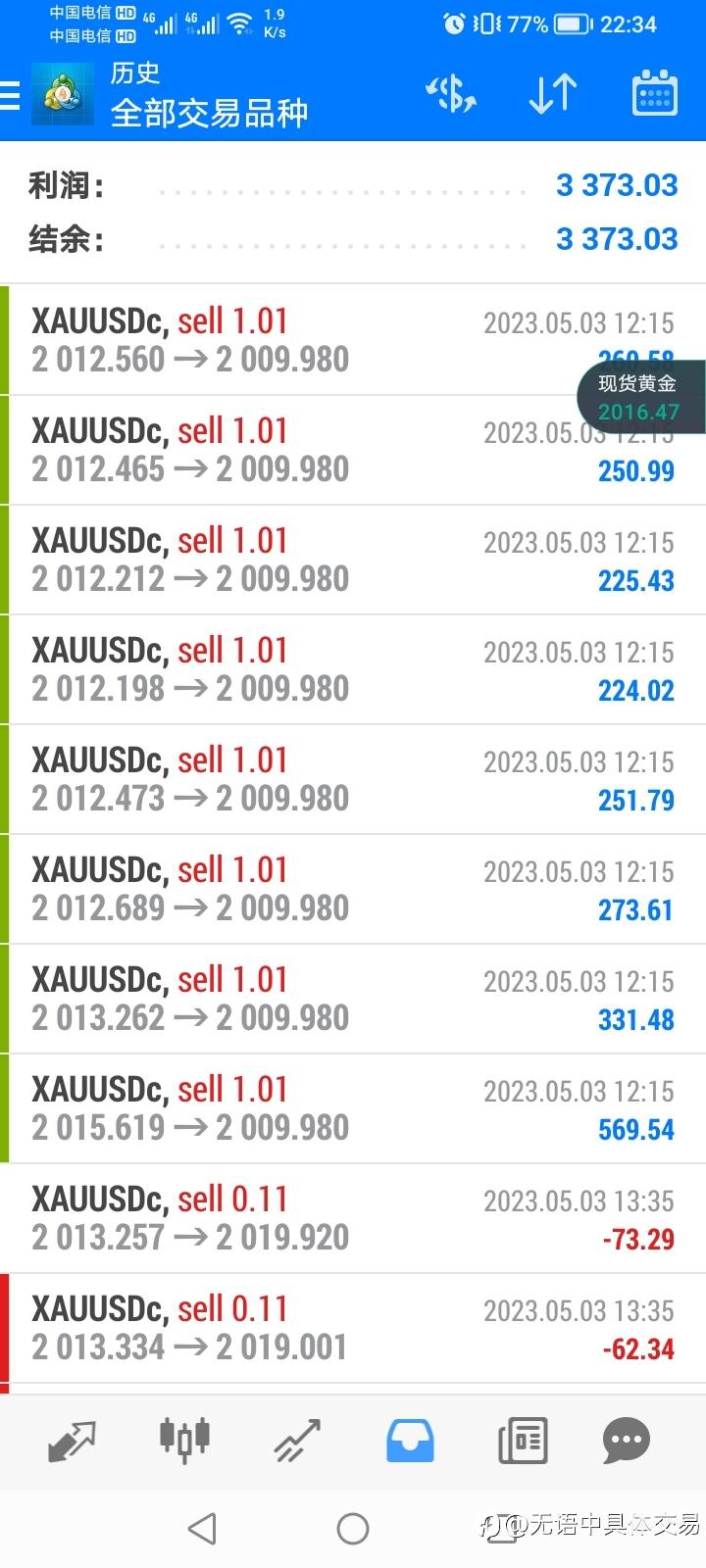Viewport: 706px width, 1568px height.
Task: Open the losing trade of -73.29
Action: point(353,1218)
